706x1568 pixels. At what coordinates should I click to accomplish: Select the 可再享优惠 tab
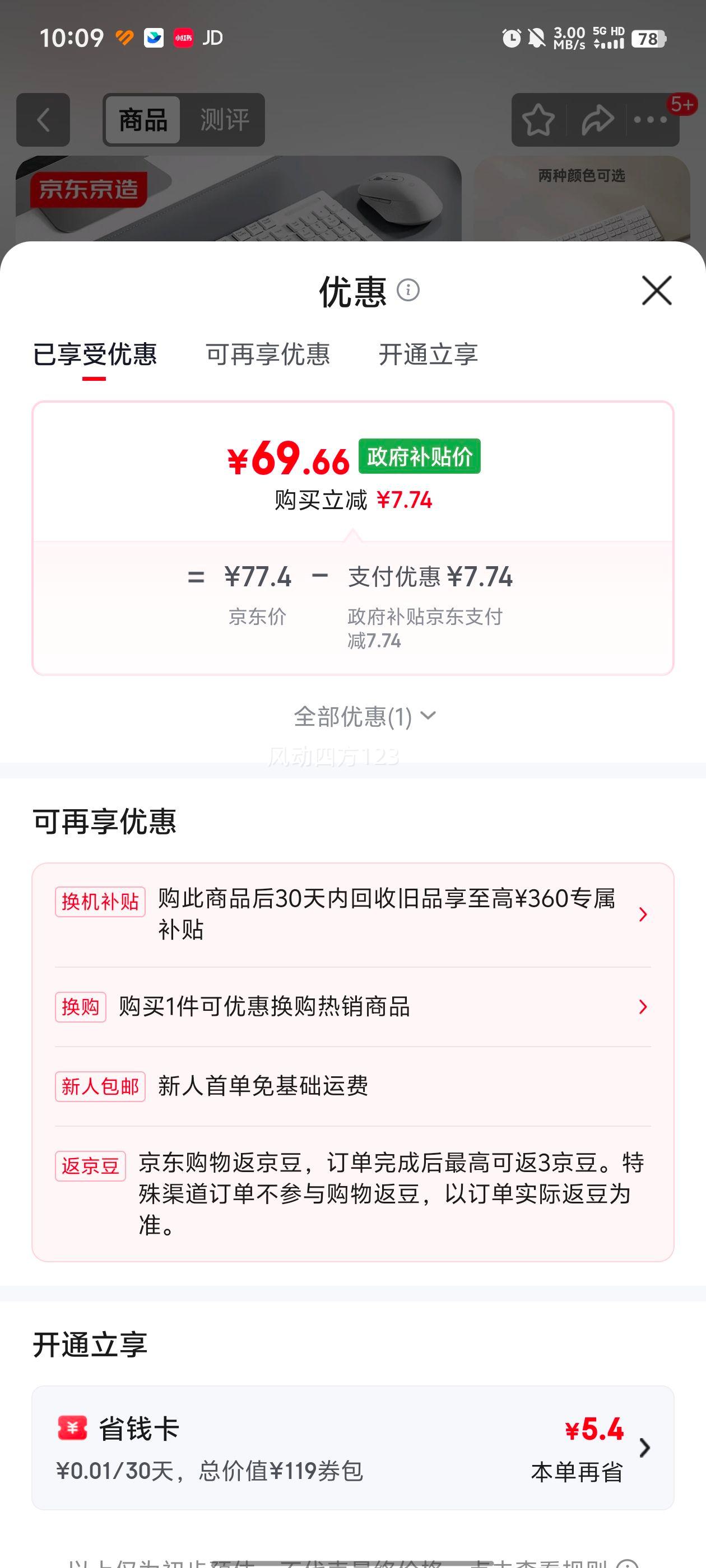point(268,356)
